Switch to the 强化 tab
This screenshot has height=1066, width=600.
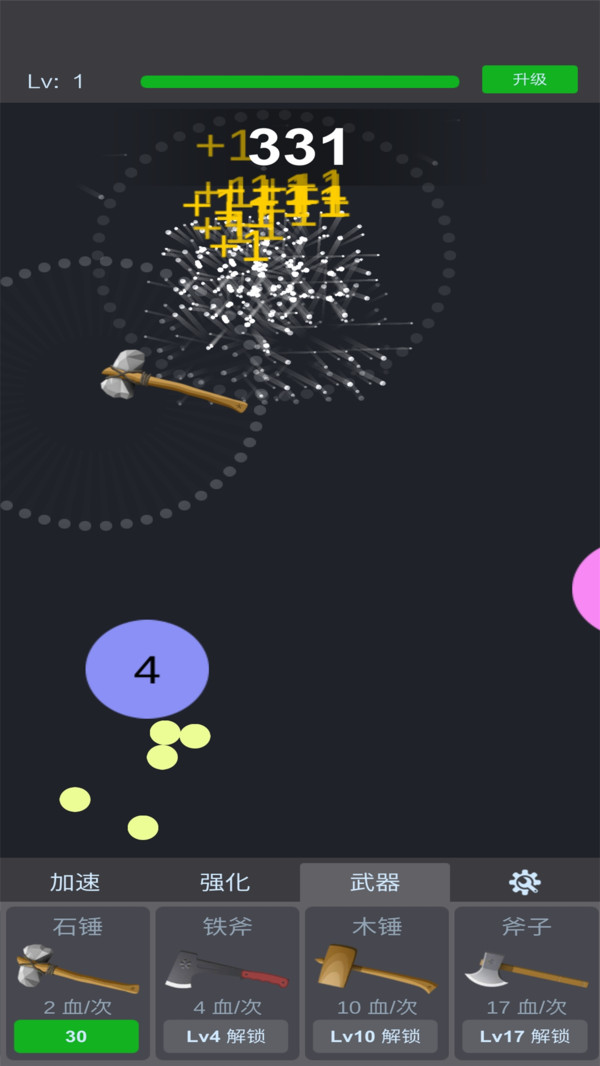pos(225,882)
